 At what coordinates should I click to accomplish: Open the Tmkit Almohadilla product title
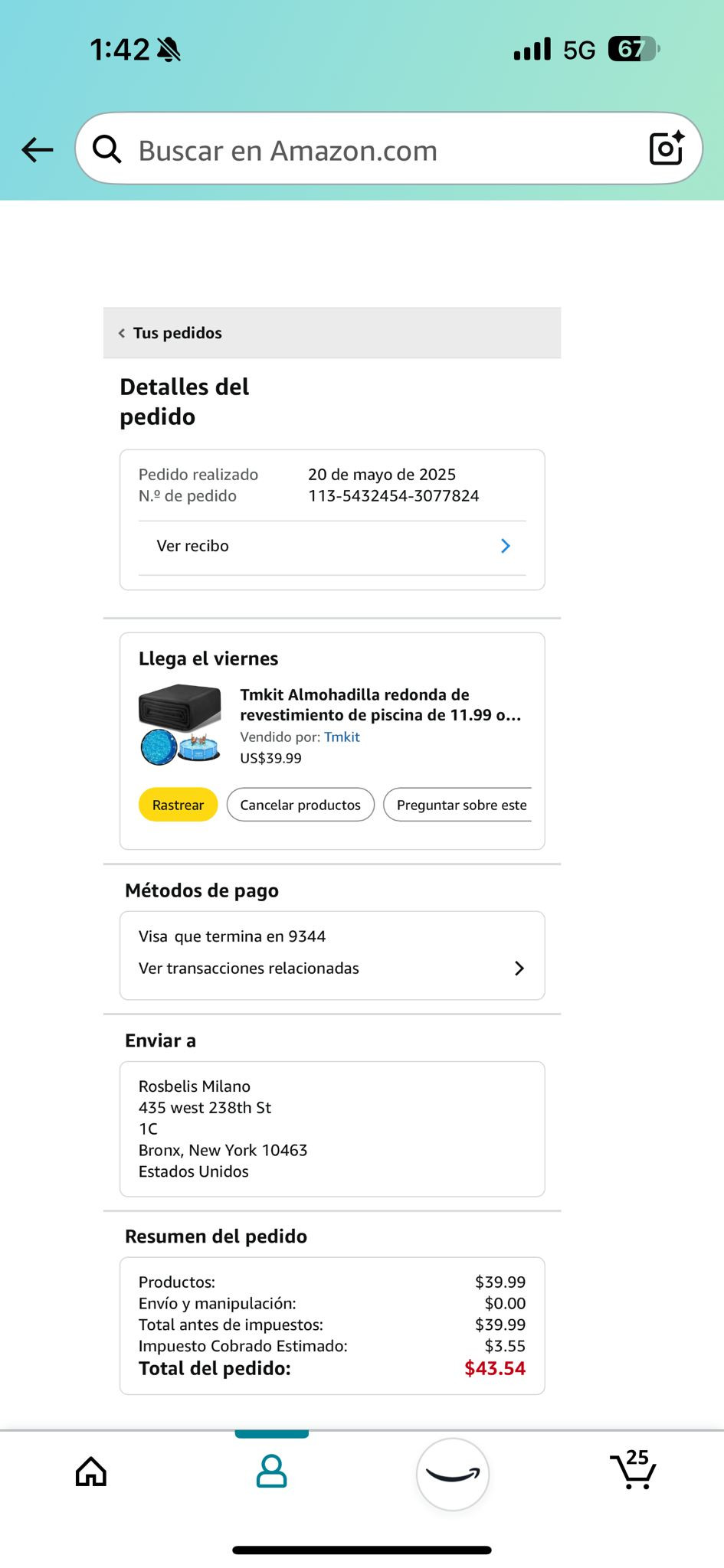point(381,704)
